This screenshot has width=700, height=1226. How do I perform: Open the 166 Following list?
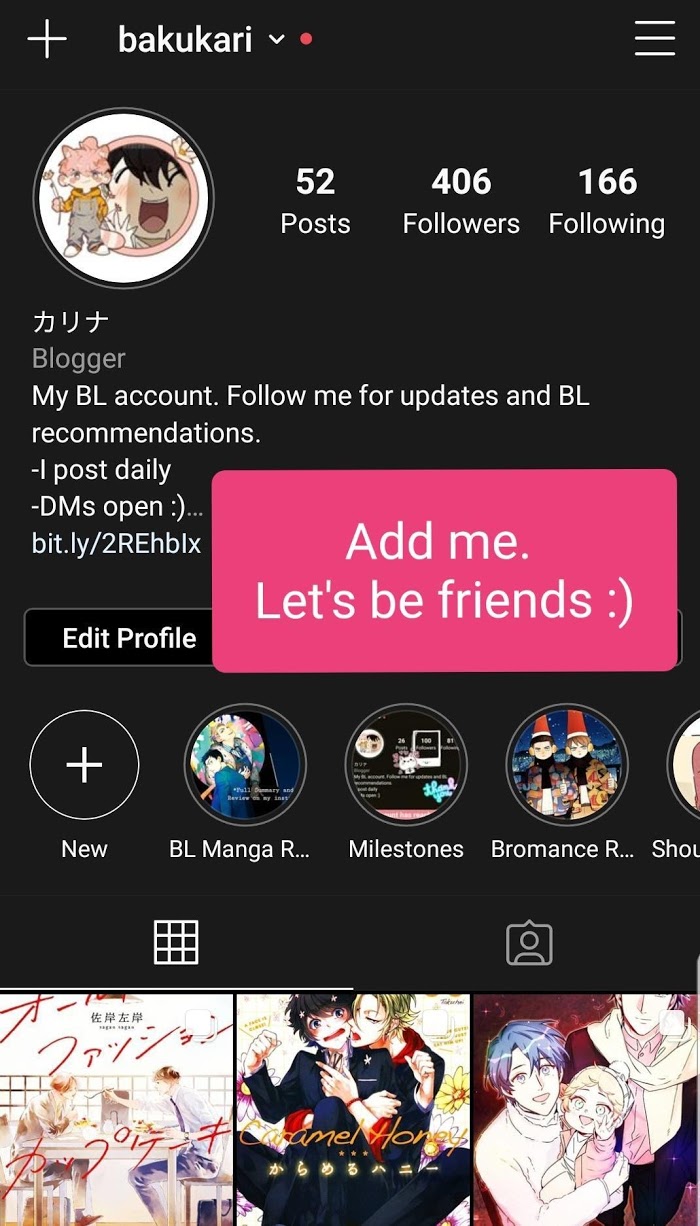607,201
